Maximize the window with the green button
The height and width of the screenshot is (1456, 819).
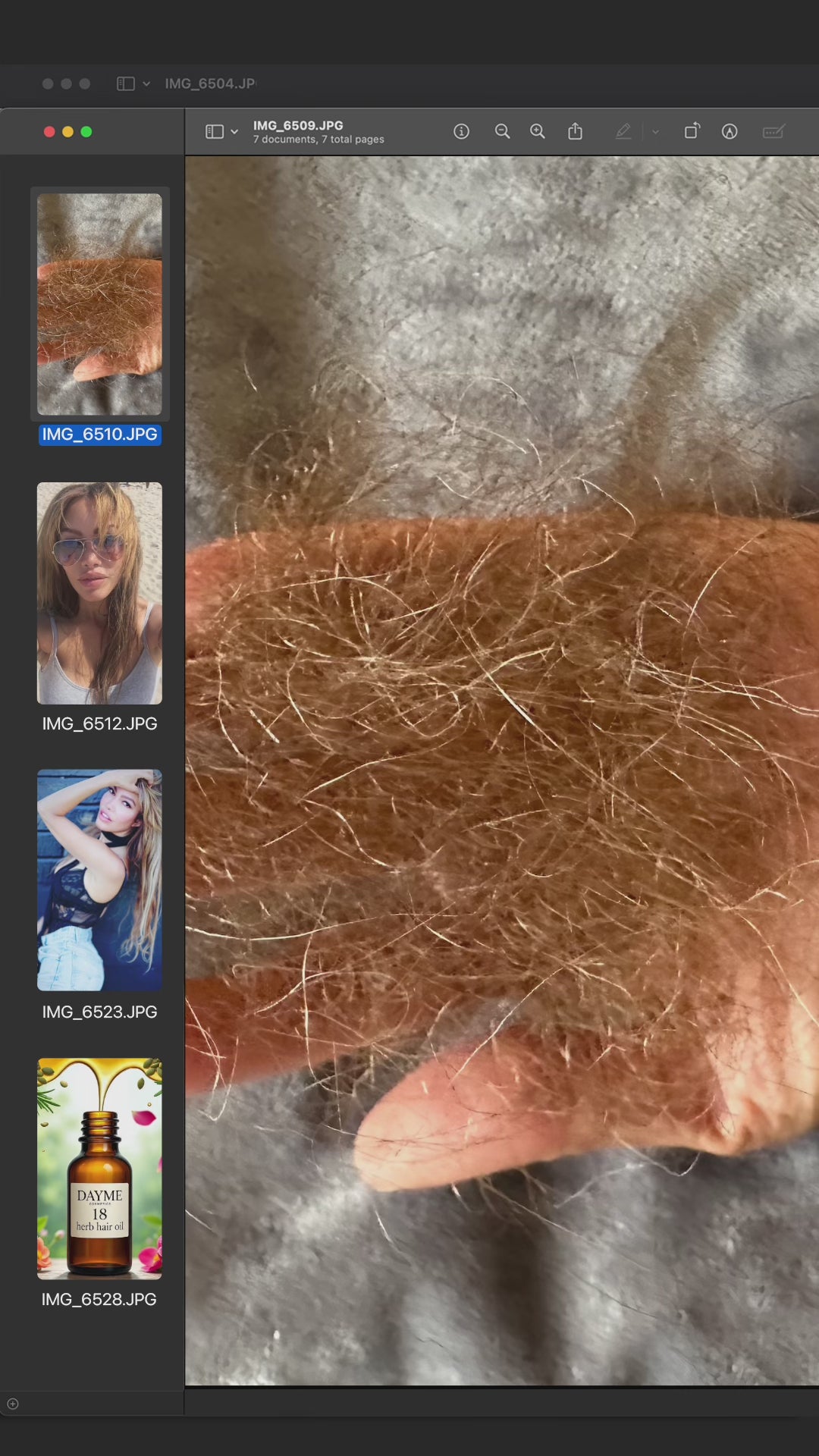pos(86,132)
